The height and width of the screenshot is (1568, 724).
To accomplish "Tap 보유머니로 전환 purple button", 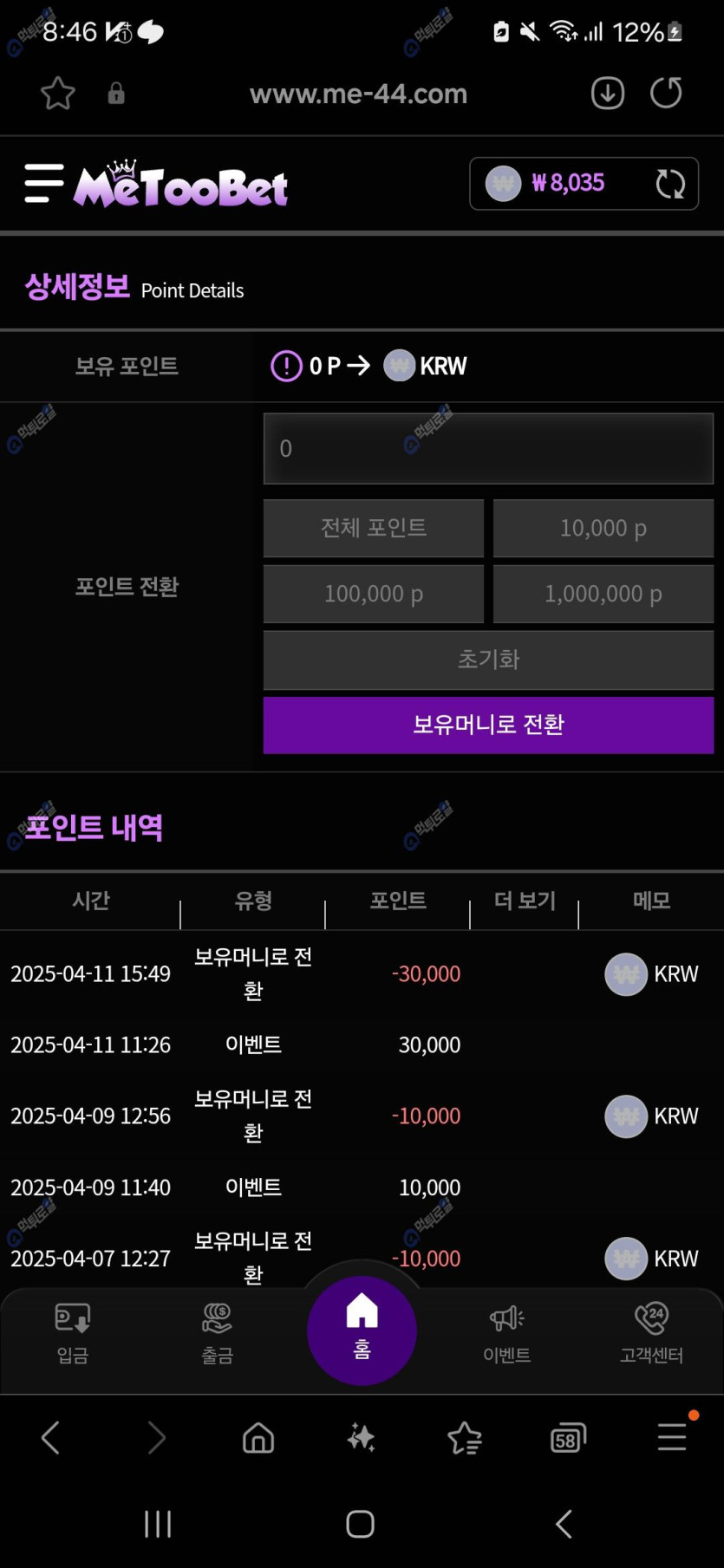I will coord(488,725).
